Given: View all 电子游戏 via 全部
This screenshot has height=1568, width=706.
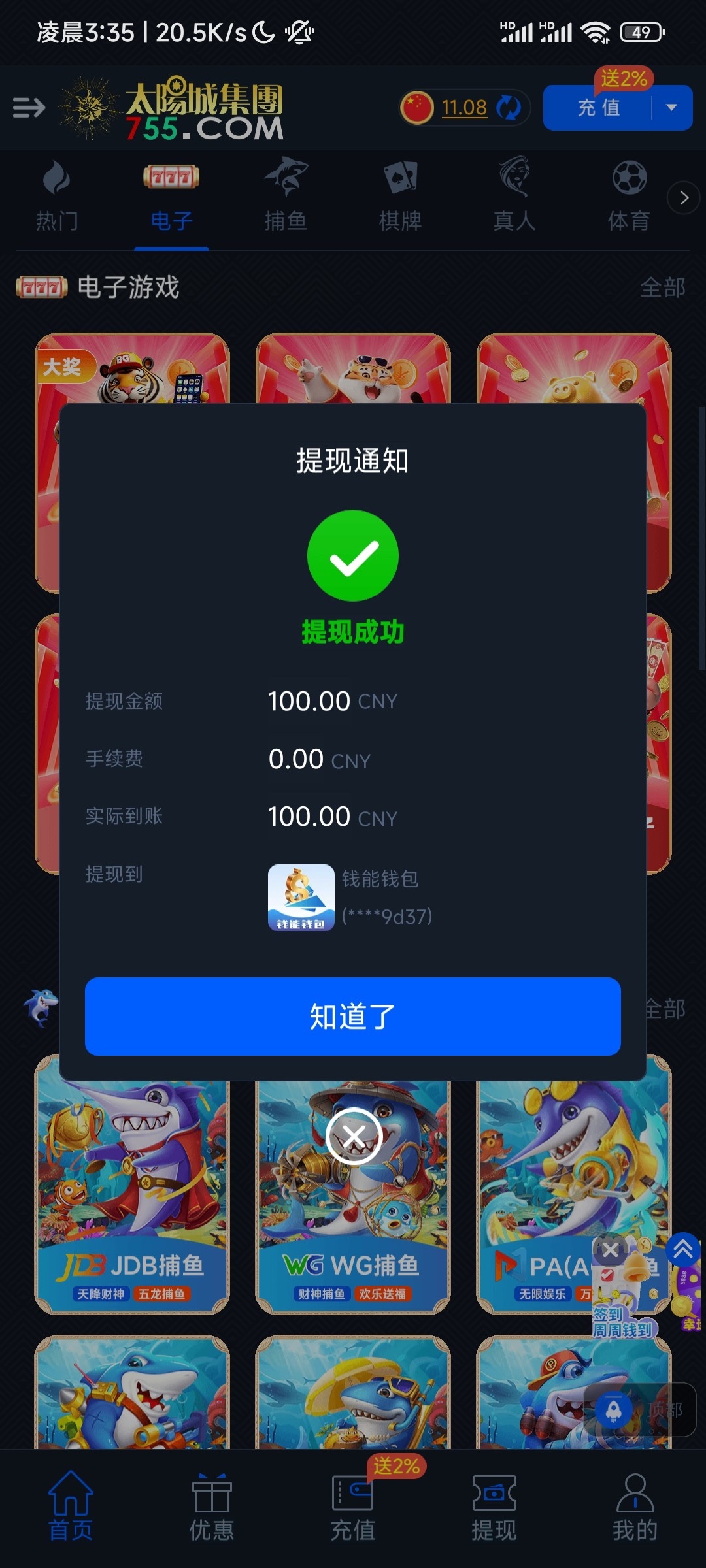Looking at the screenshot, I should click(662, 287).
